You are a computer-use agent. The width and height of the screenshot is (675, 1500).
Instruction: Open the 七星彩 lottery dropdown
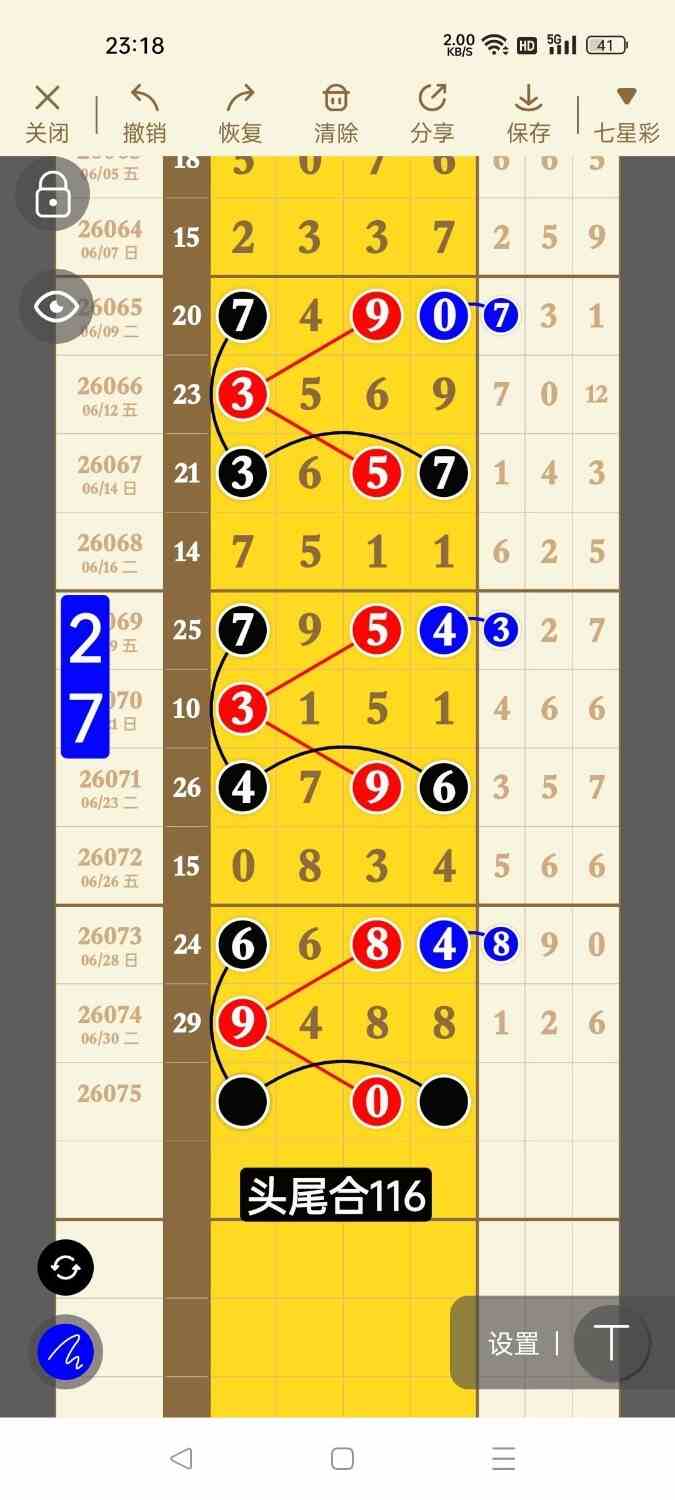click(627, 115)
